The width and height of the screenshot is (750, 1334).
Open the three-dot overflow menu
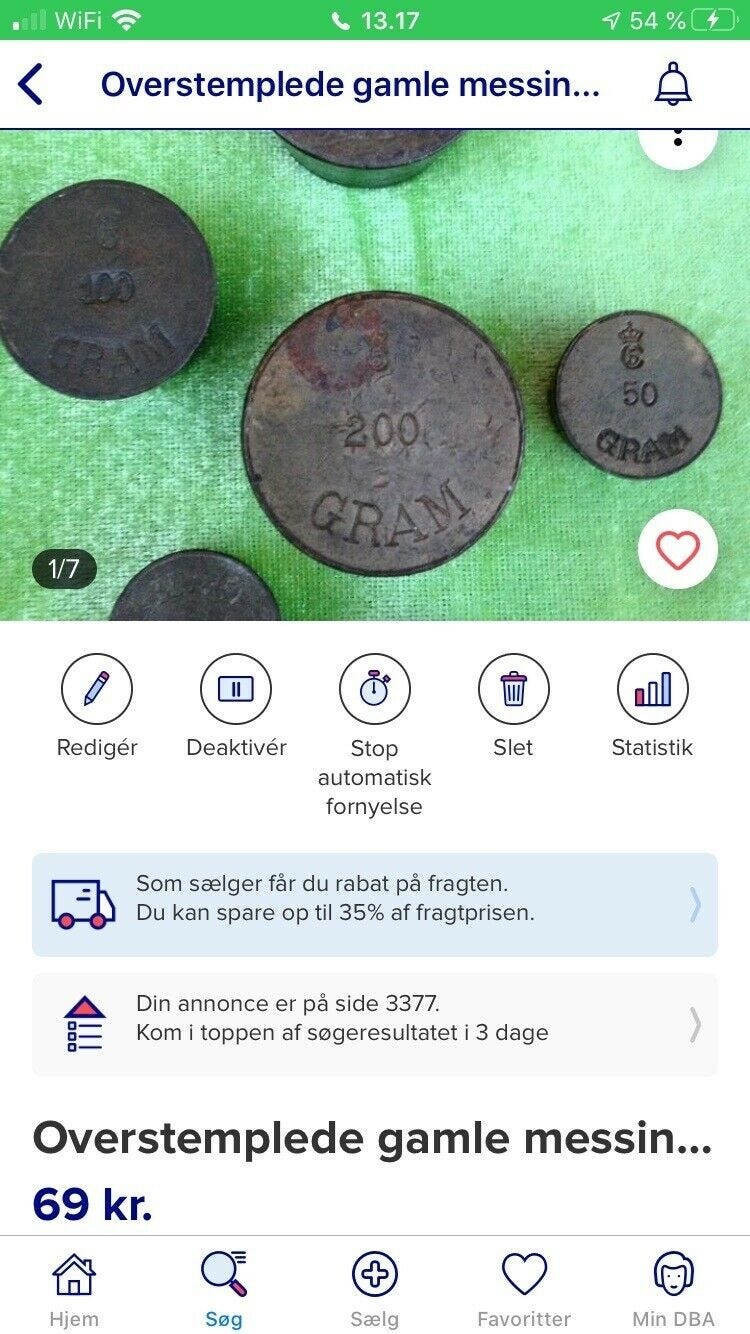coord(678,140)
